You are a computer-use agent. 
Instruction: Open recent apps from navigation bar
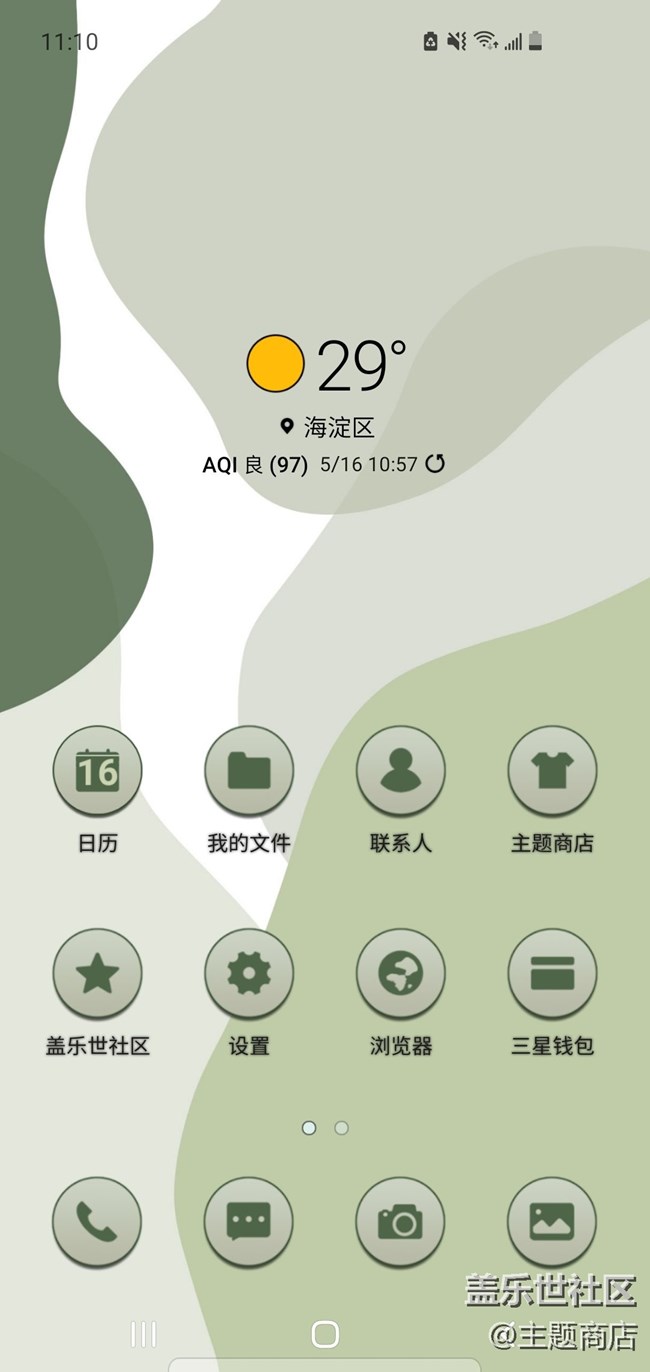tap(144, 1334)
